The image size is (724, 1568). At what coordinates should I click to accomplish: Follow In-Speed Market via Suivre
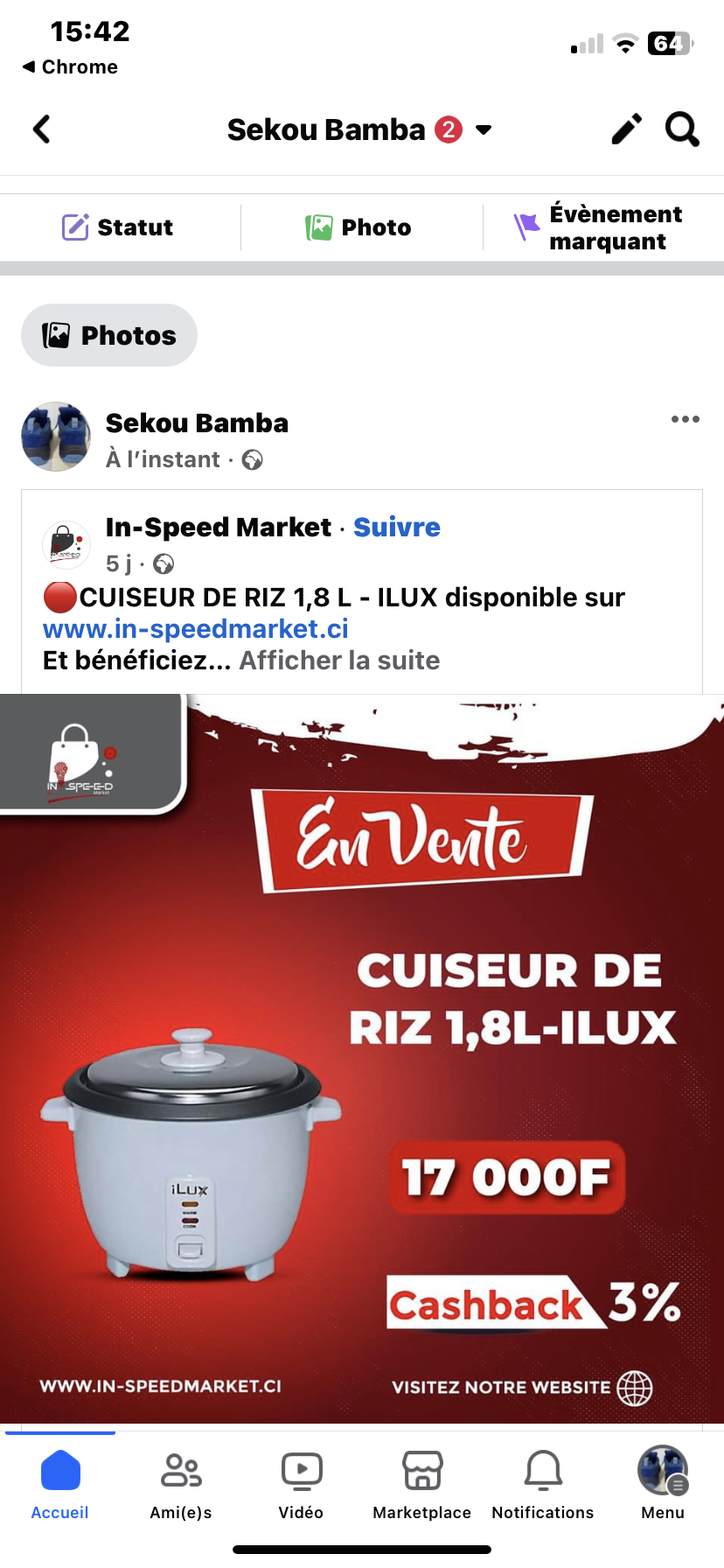coord(396,527)
